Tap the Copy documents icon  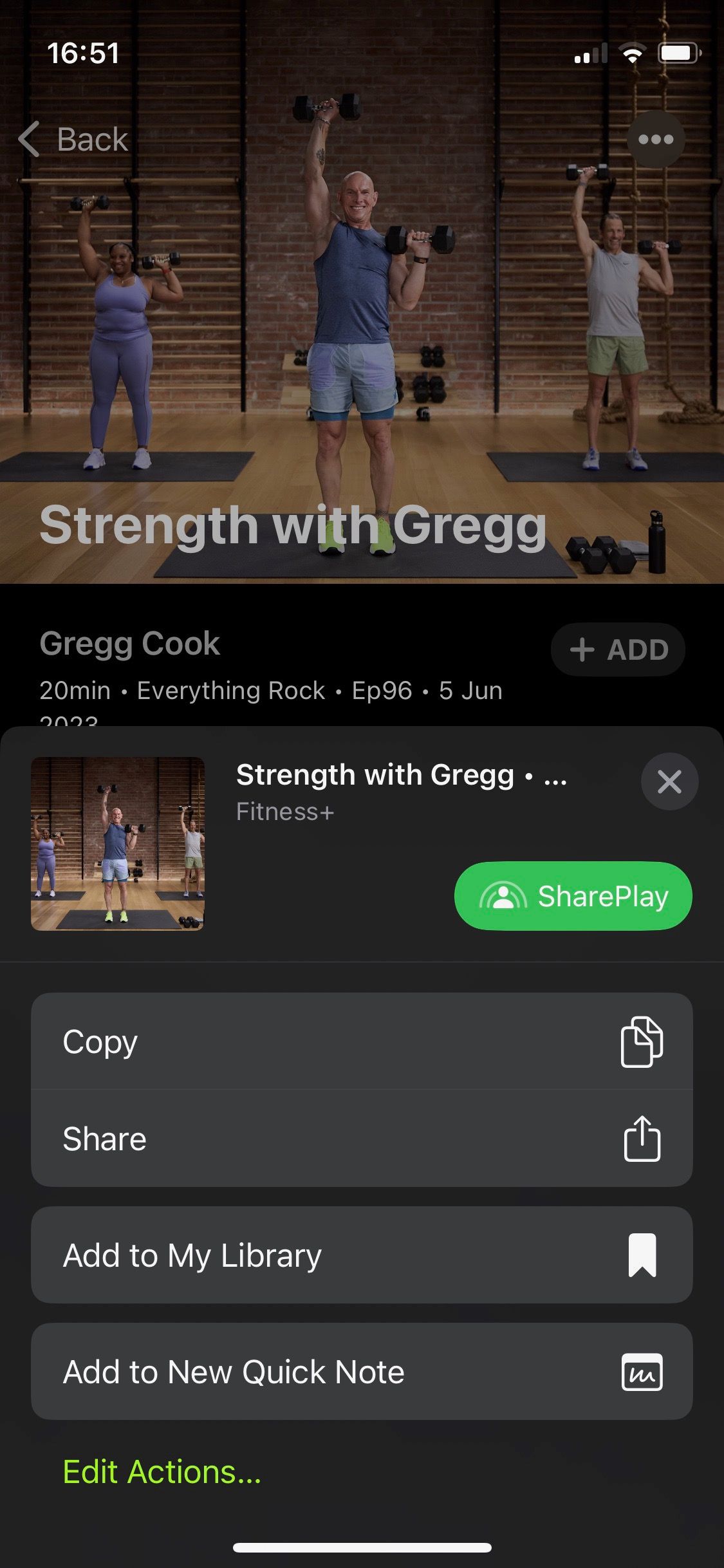(x=642, y=1041)
